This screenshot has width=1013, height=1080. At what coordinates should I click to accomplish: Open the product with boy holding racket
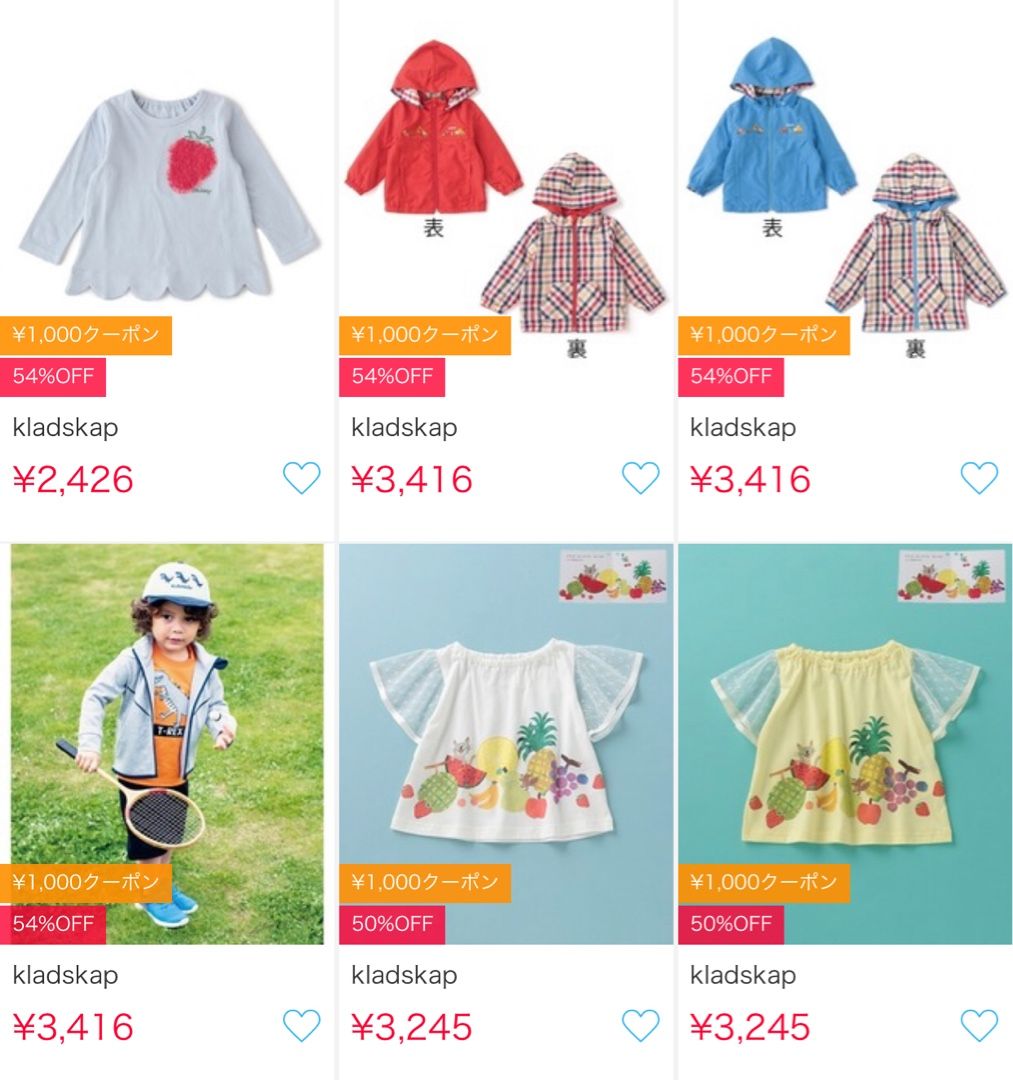167,740
